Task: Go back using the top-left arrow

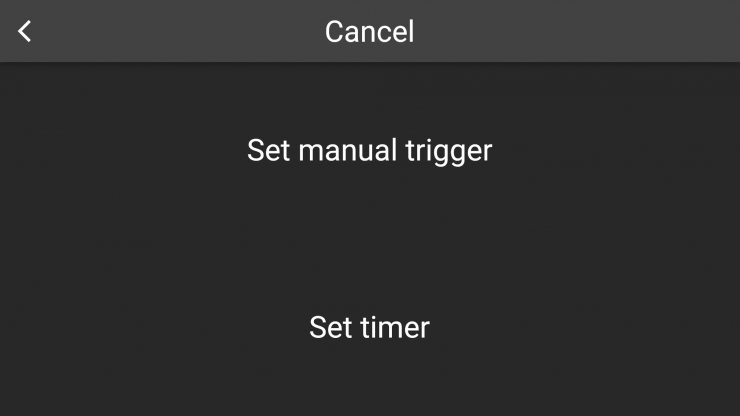Action: click(25, 31)
